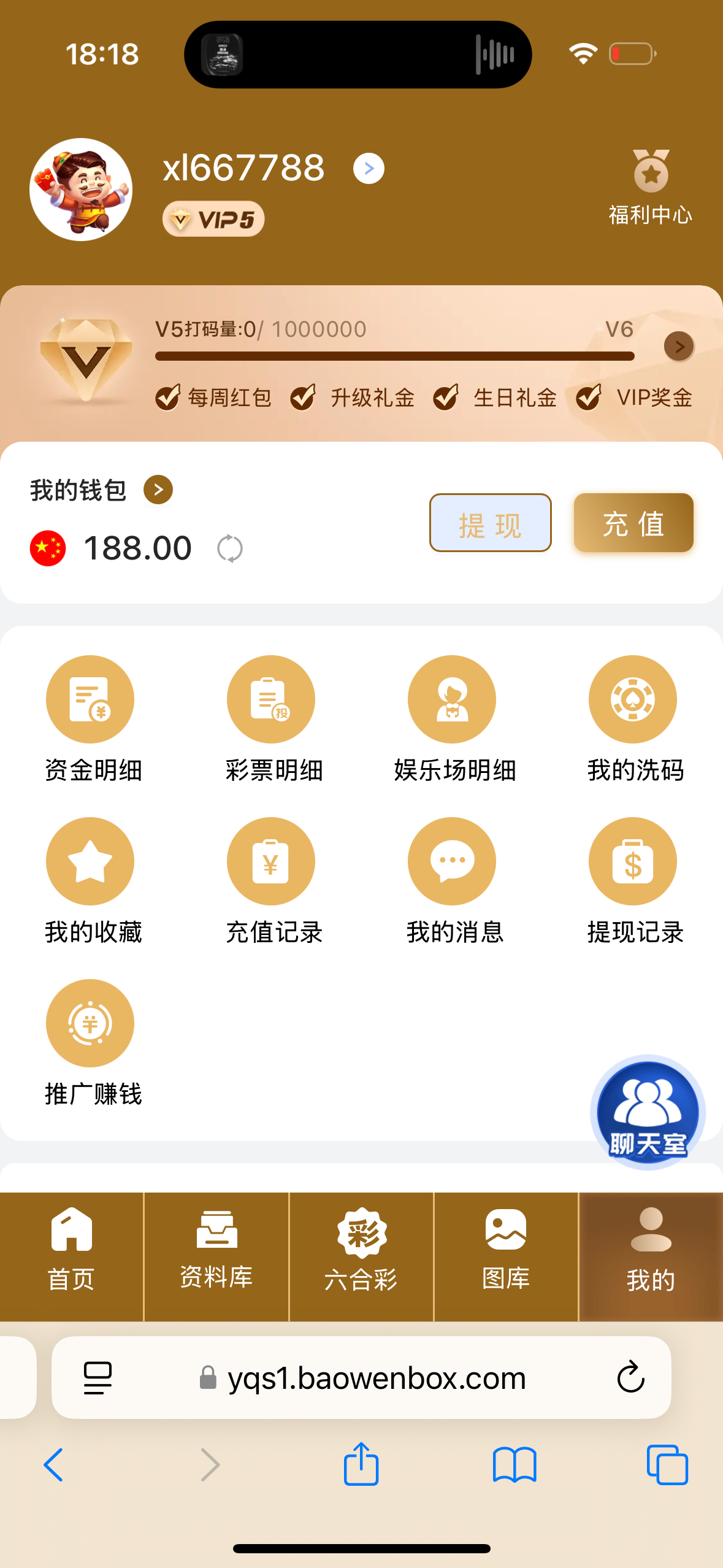Viewport: 723px width, 1568px height.
Task: Tap the arrow next to username xl667788
Action: click(369, 169)
